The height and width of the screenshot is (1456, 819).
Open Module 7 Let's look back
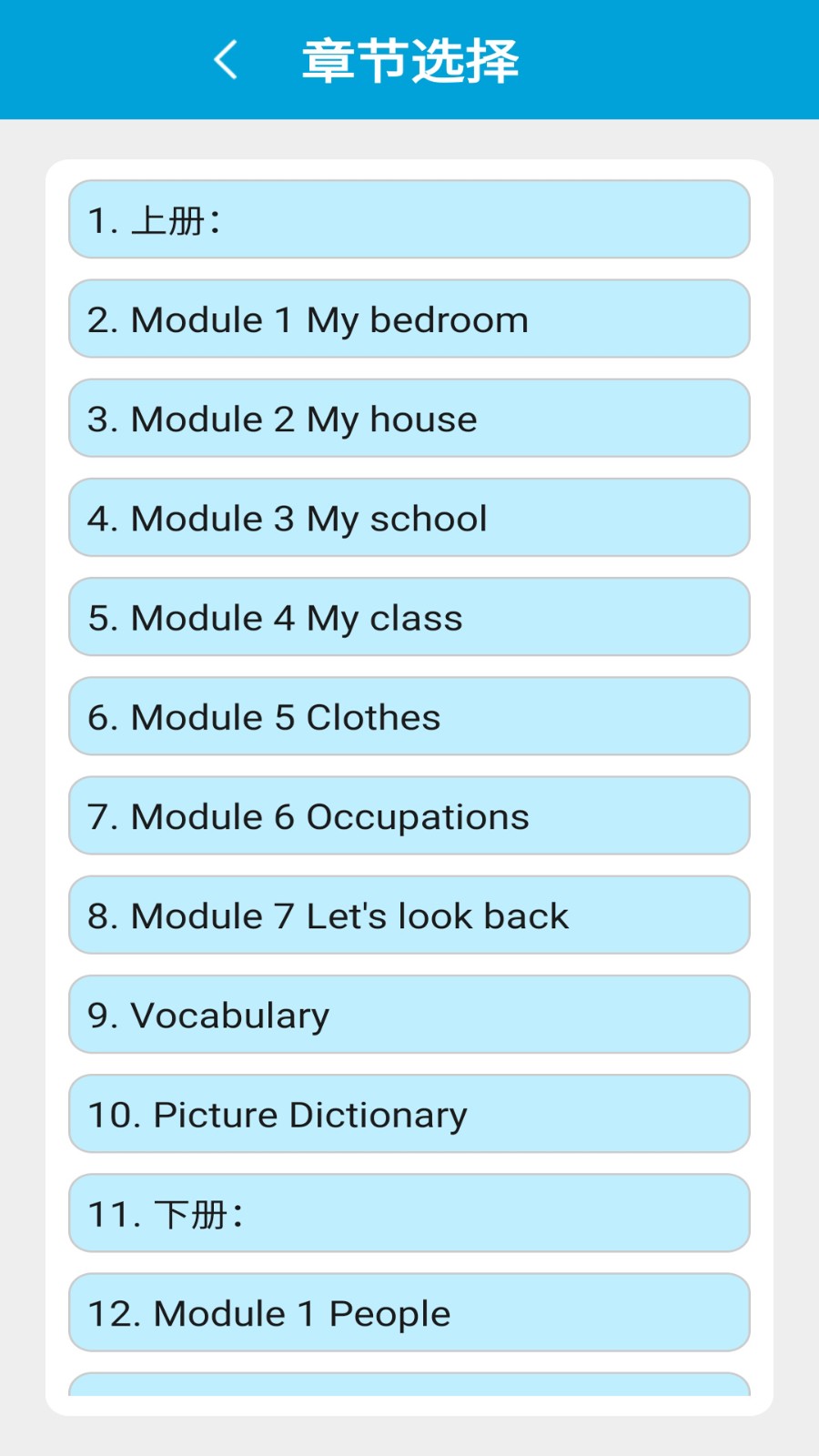click(x=409, y=915)
